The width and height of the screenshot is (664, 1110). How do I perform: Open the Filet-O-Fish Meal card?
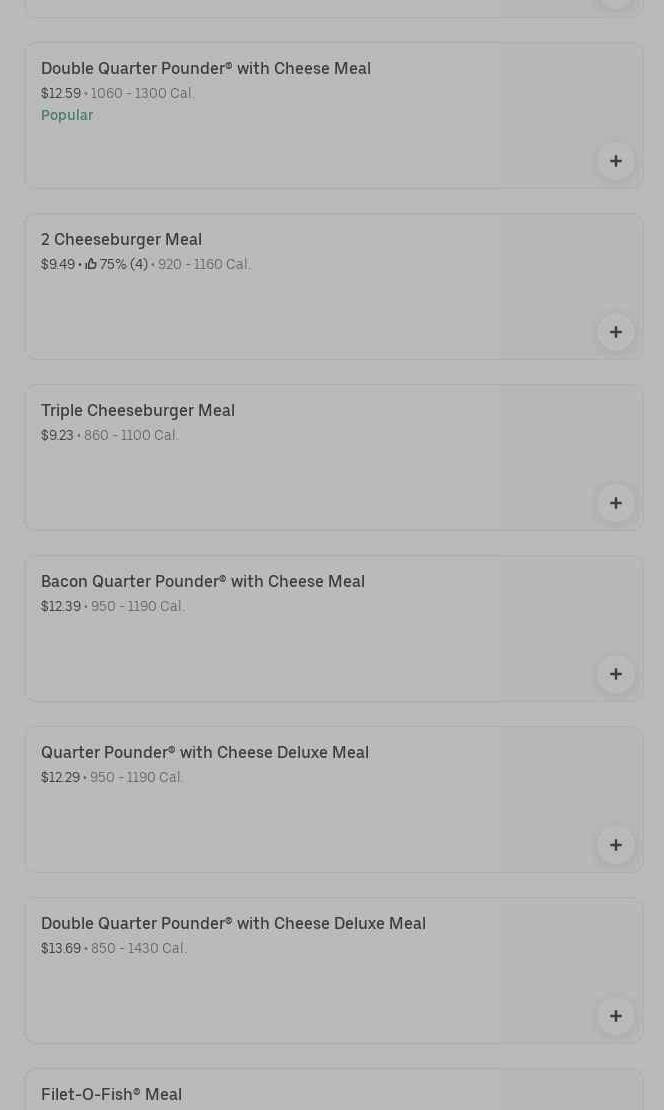[x=111, y=1094]
